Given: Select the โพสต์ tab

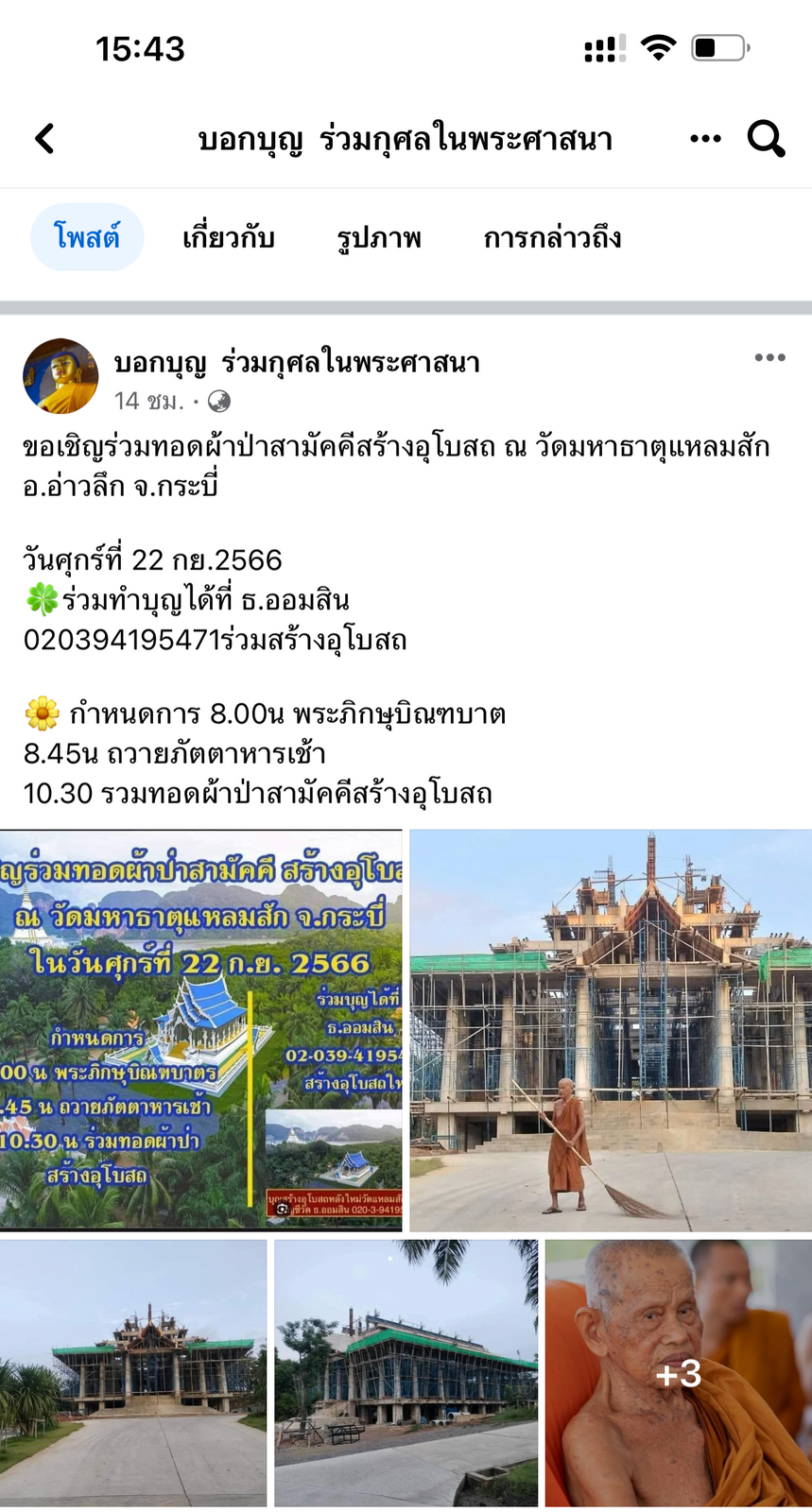Looking at the screenshot, I should (x=87, y=237).
